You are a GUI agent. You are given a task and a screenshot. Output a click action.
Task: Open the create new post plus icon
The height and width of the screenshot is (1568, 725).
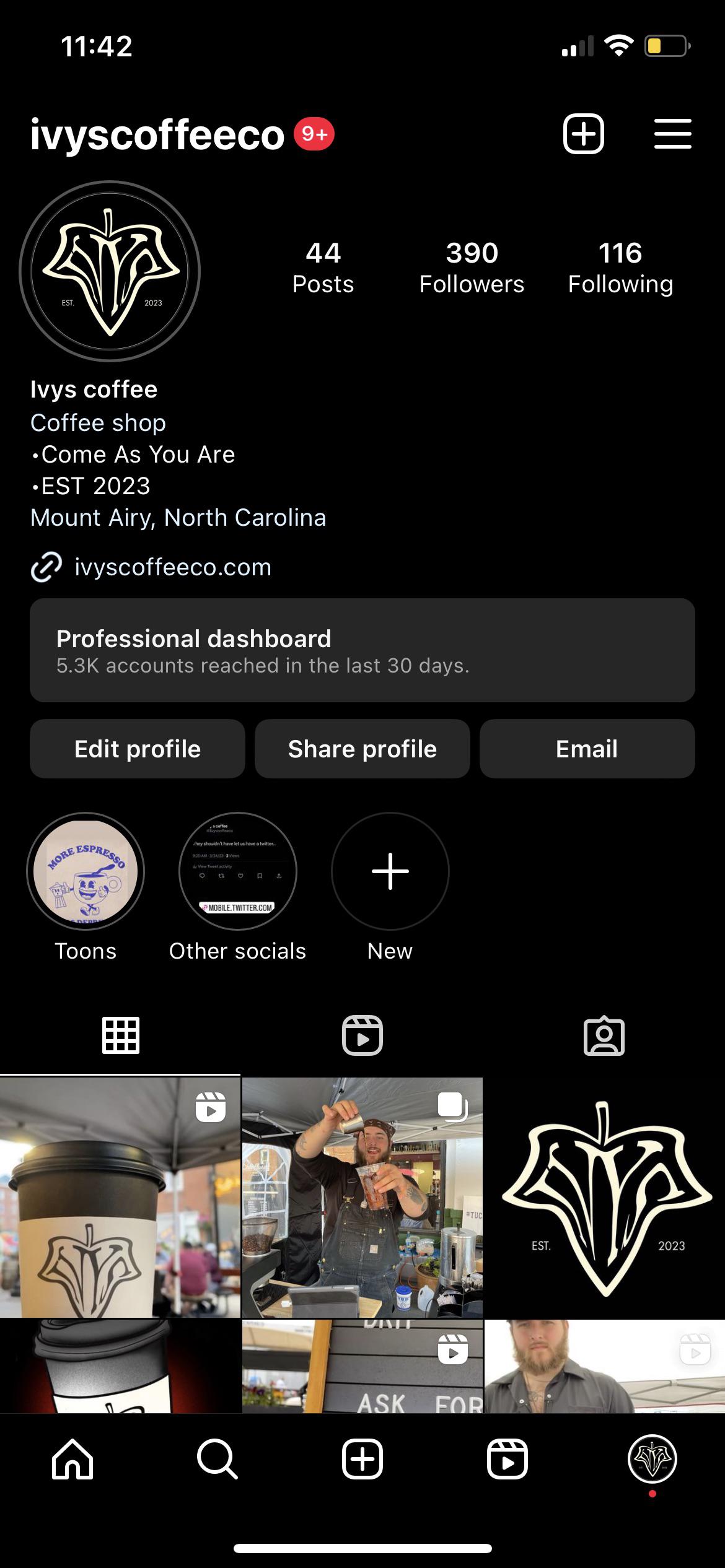[x=583, y=134]
